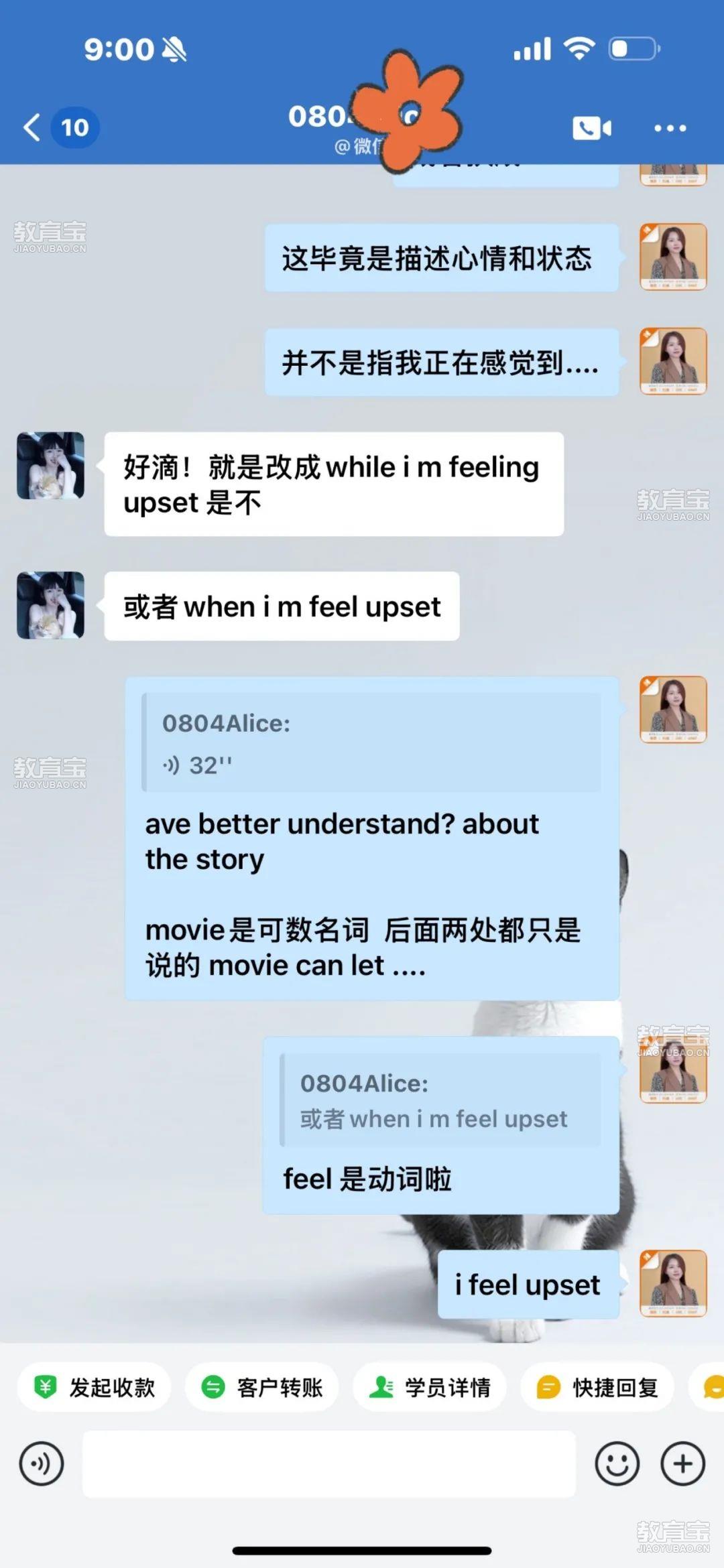Start a voice or video call
Image resolution: width=724 pixels, height=1568 pixels.
pos(591,128)
